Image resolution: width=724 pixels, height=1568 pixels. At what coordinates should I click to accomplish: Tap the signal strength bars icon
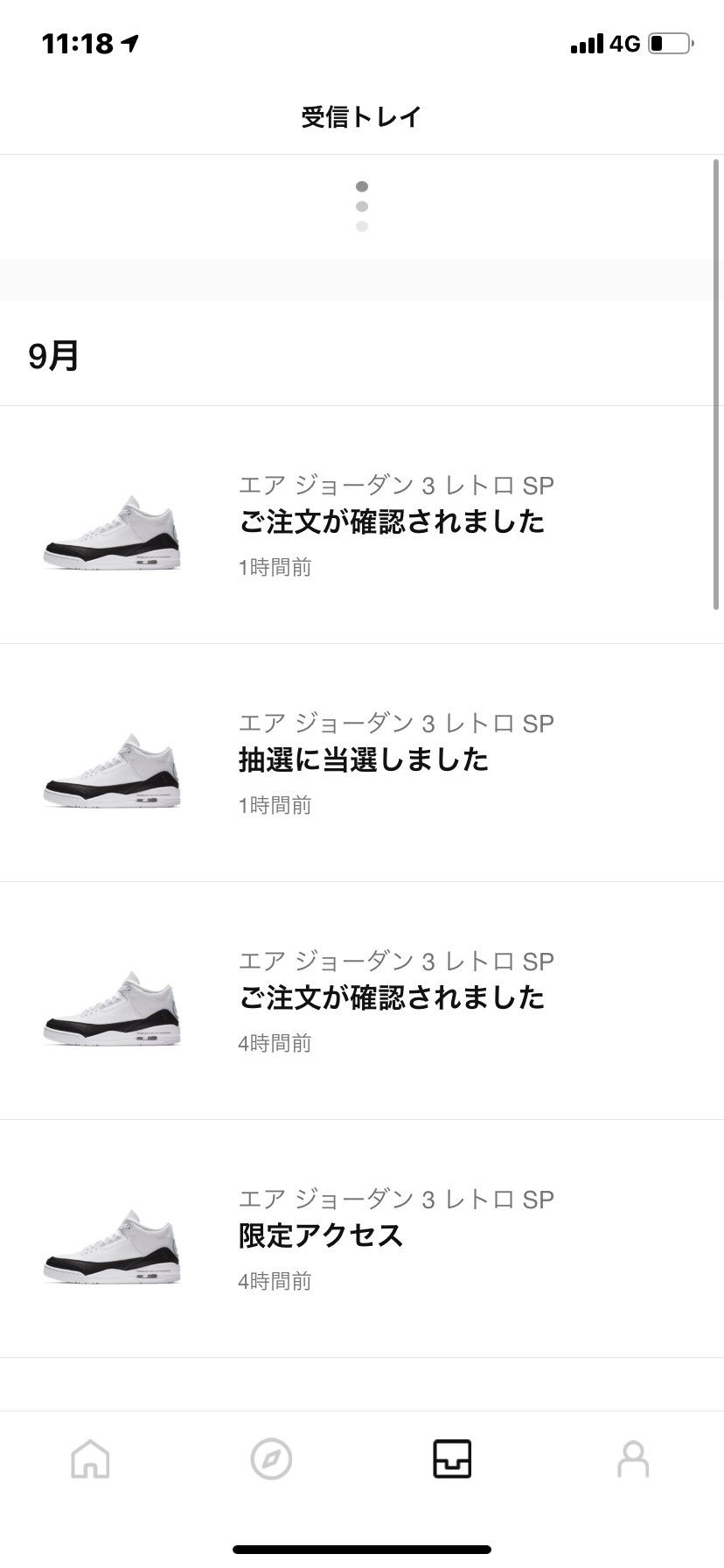point(587,44)
